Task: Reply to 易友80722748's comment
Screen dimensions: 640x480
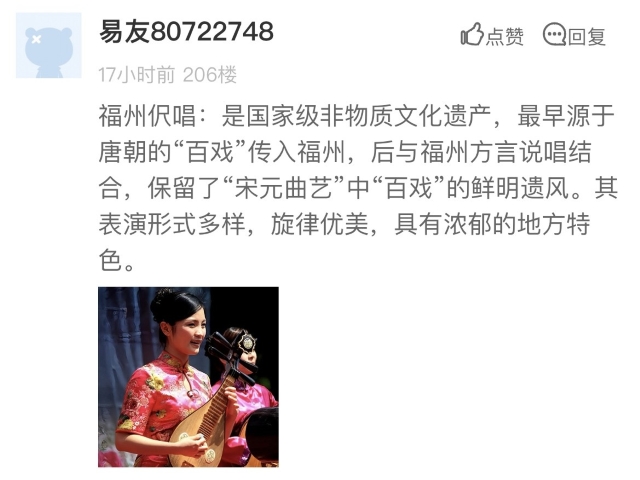Action: 574,36
